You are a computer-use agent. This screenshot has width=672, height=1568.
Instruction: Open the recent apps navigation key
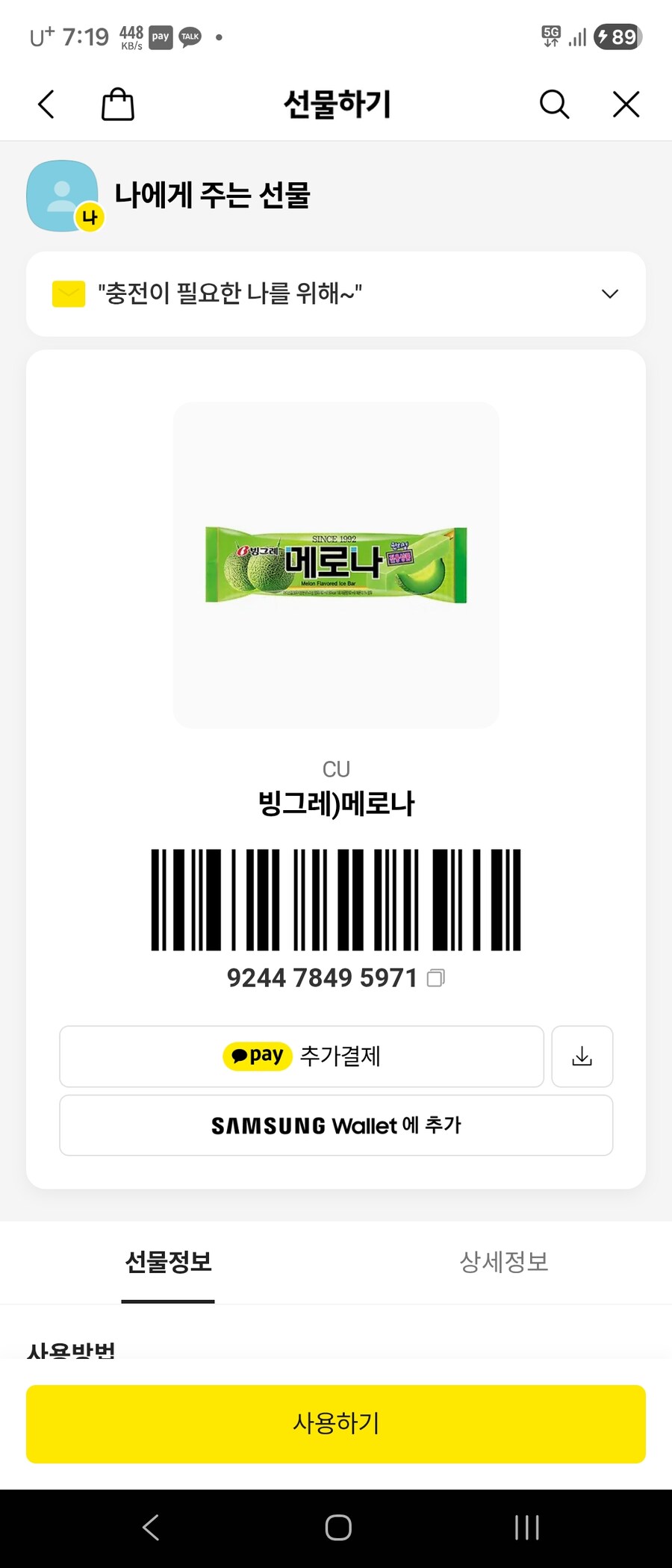click(x=527, y=1527)
